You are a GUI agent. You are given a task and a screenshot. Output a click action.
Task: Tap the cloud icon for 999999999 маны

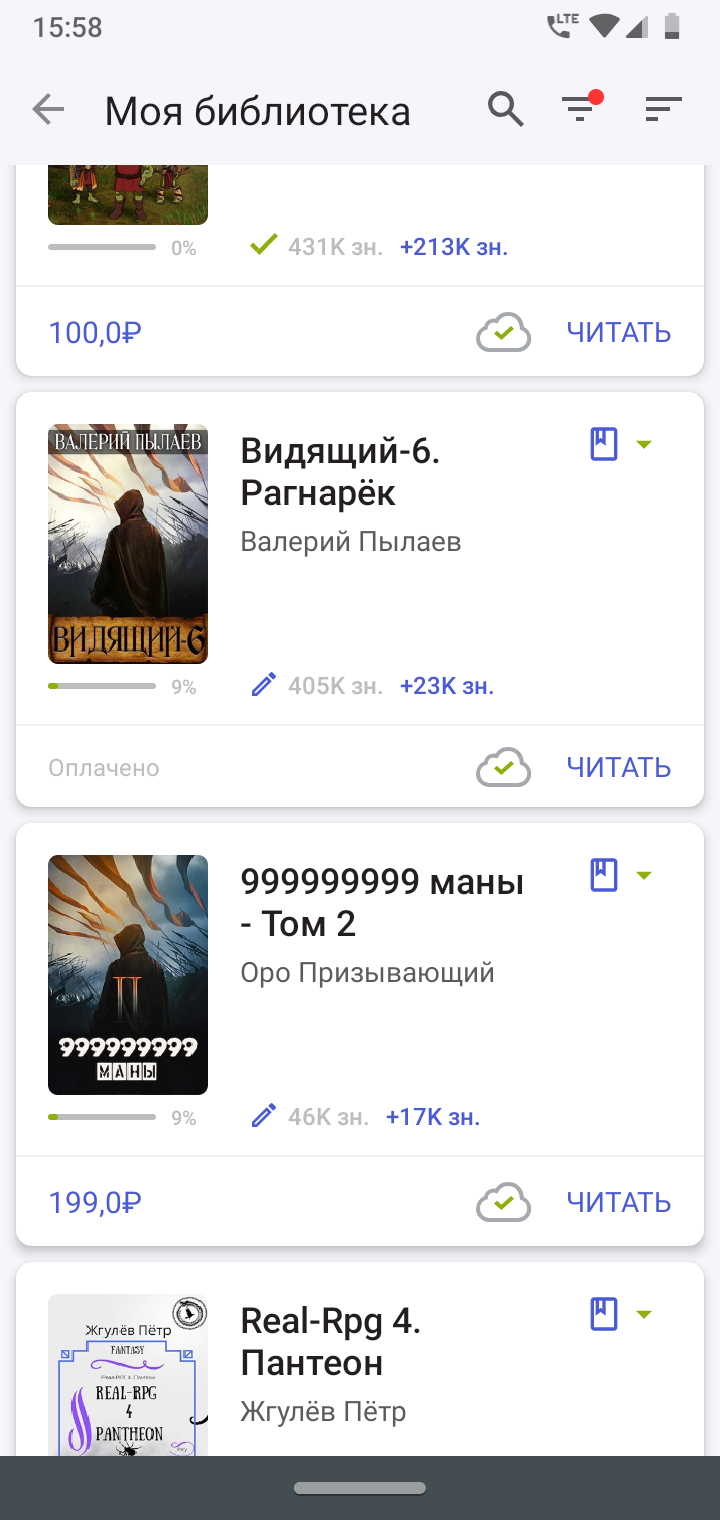(503, 1202)
